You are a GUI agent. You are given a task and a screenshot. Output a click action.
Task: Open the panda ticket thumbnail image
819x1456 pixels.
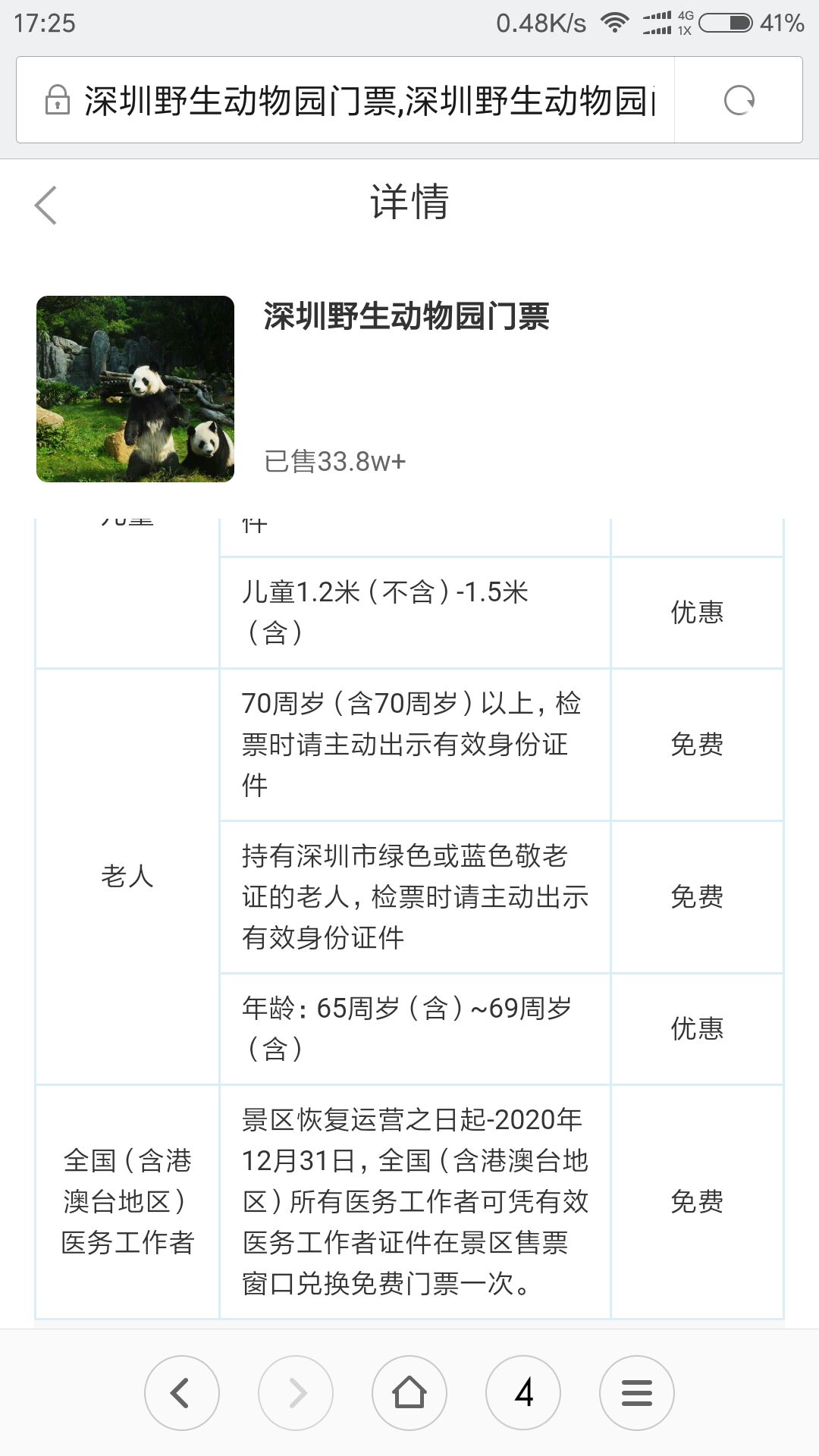(x=135, y=389)
